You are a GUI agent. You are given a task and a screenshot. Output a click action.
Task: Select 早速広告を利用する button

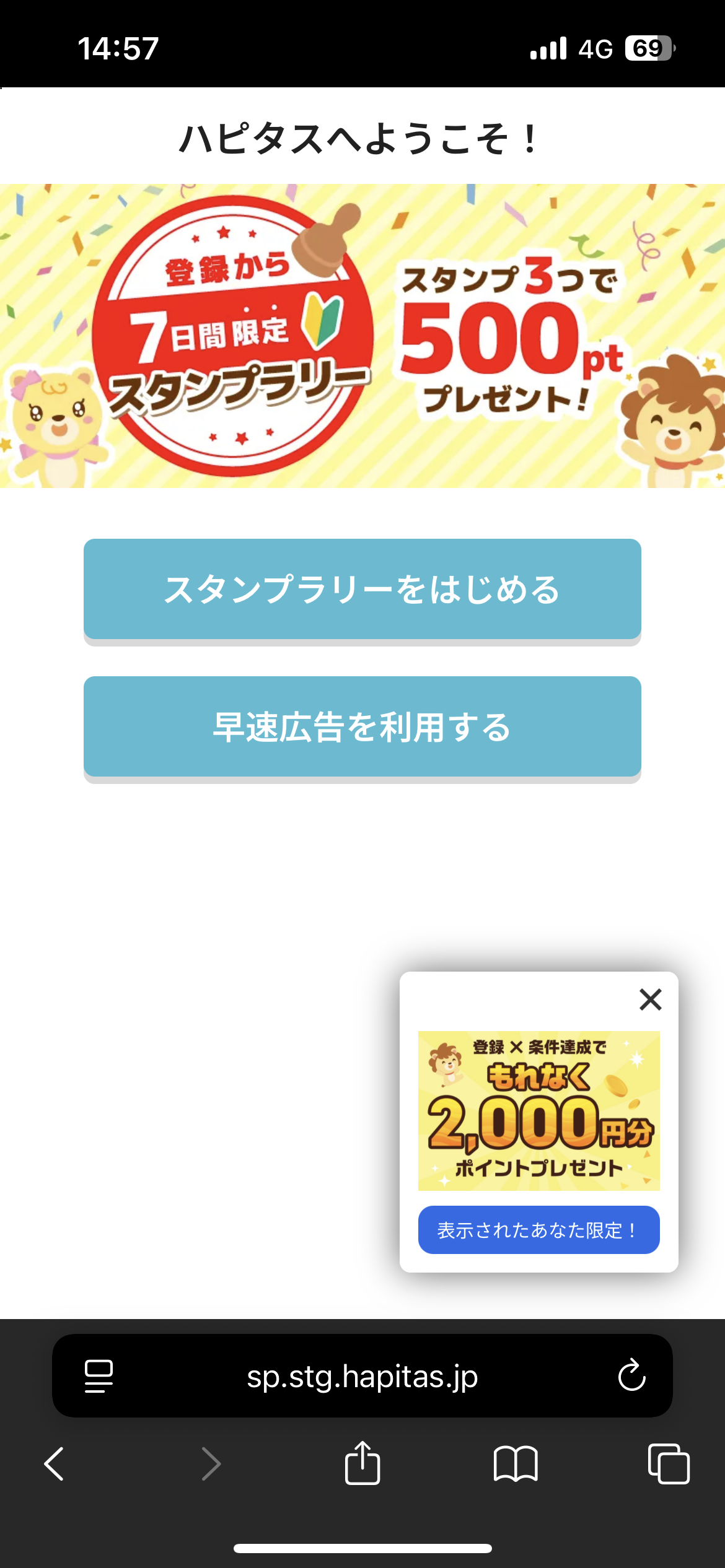(x=362, y=726)
